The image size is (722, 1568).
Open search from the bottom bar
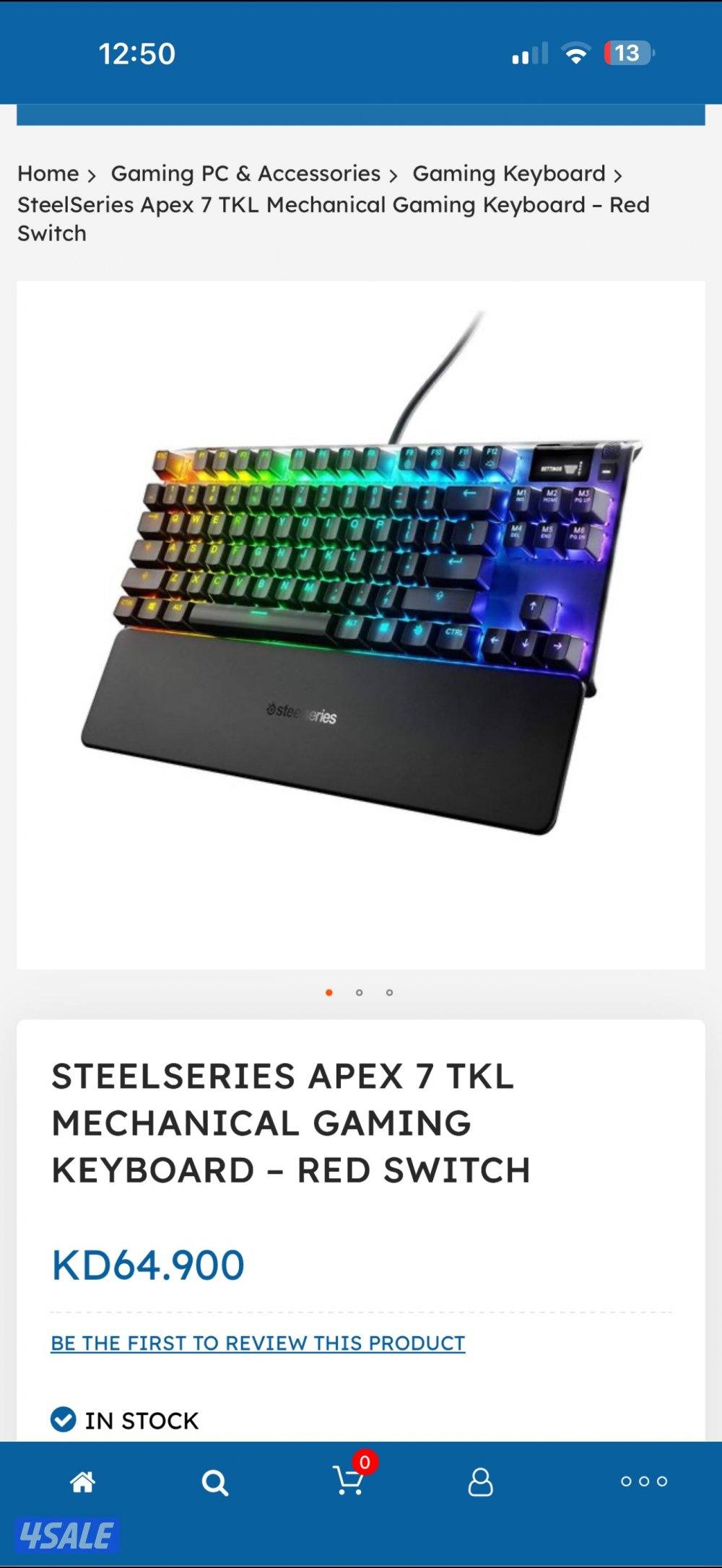pyautogui.click(x=215, y=1483)
